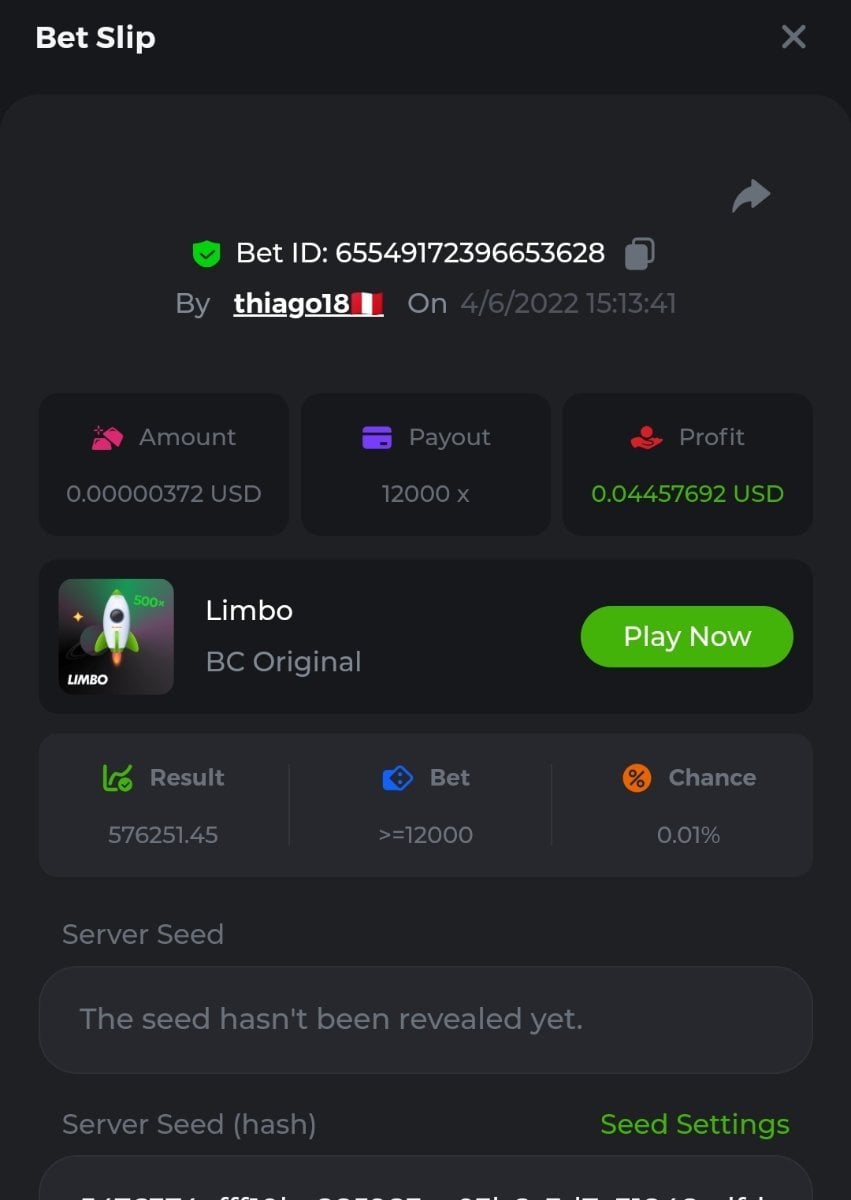Tap Play Now for Limbo
Viewport: 851px width, 1200px height.
tap(686, 636)
